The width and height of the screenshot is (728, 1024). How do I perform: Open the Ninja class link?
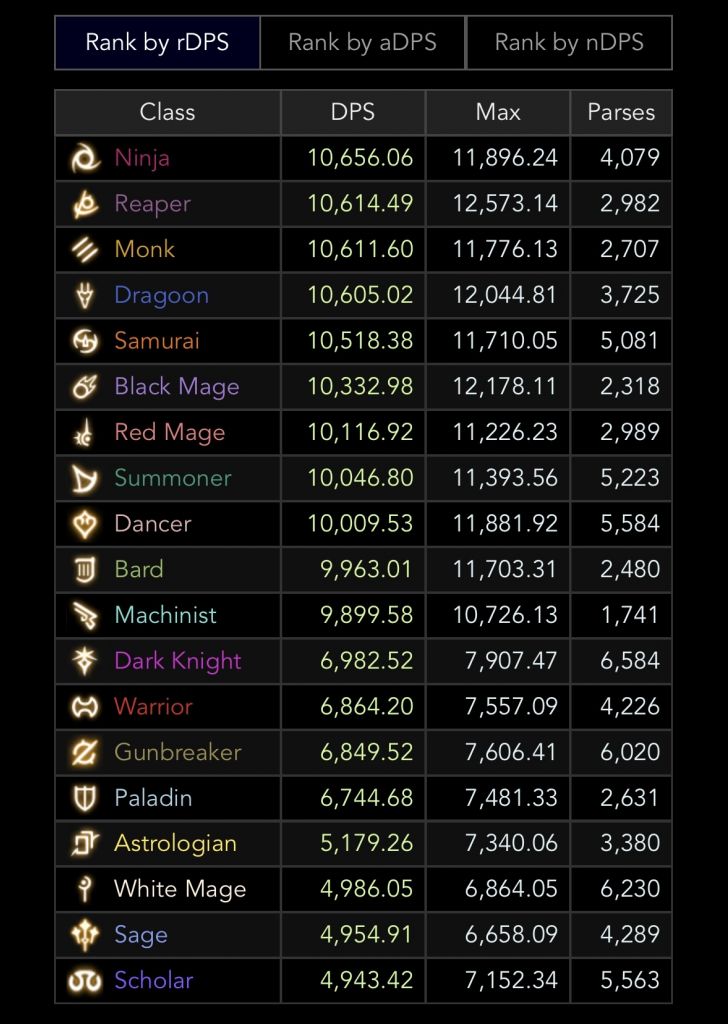tap(142, 158)
